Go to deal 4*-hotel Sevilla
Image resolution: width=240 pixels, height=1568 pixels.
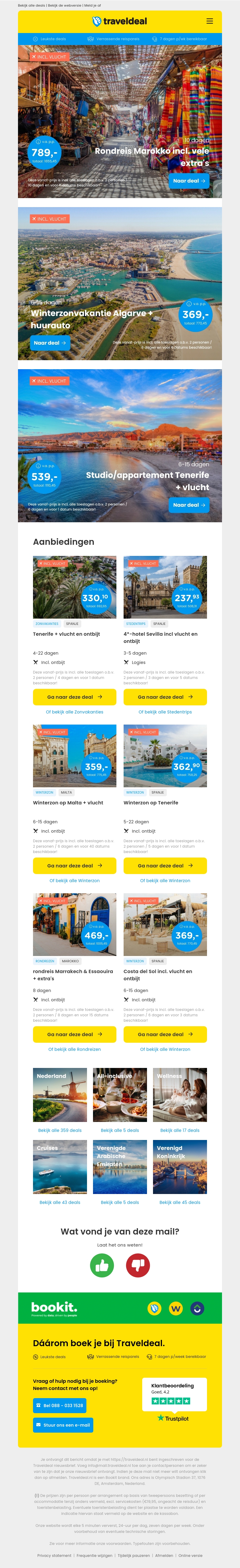click(165, 697)
